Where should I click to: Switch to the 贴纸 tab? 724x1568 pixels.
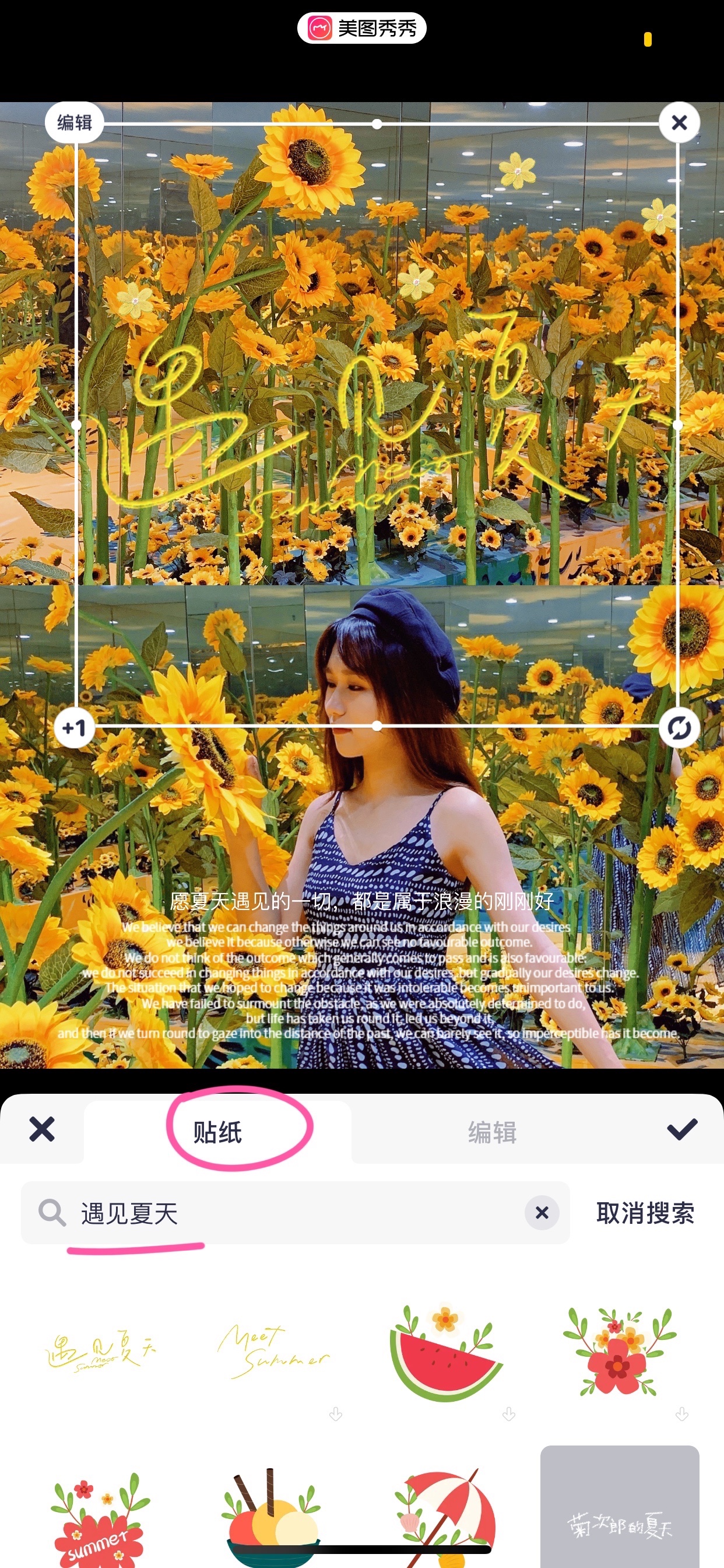pyautogui.click(x=217, y=1132)
